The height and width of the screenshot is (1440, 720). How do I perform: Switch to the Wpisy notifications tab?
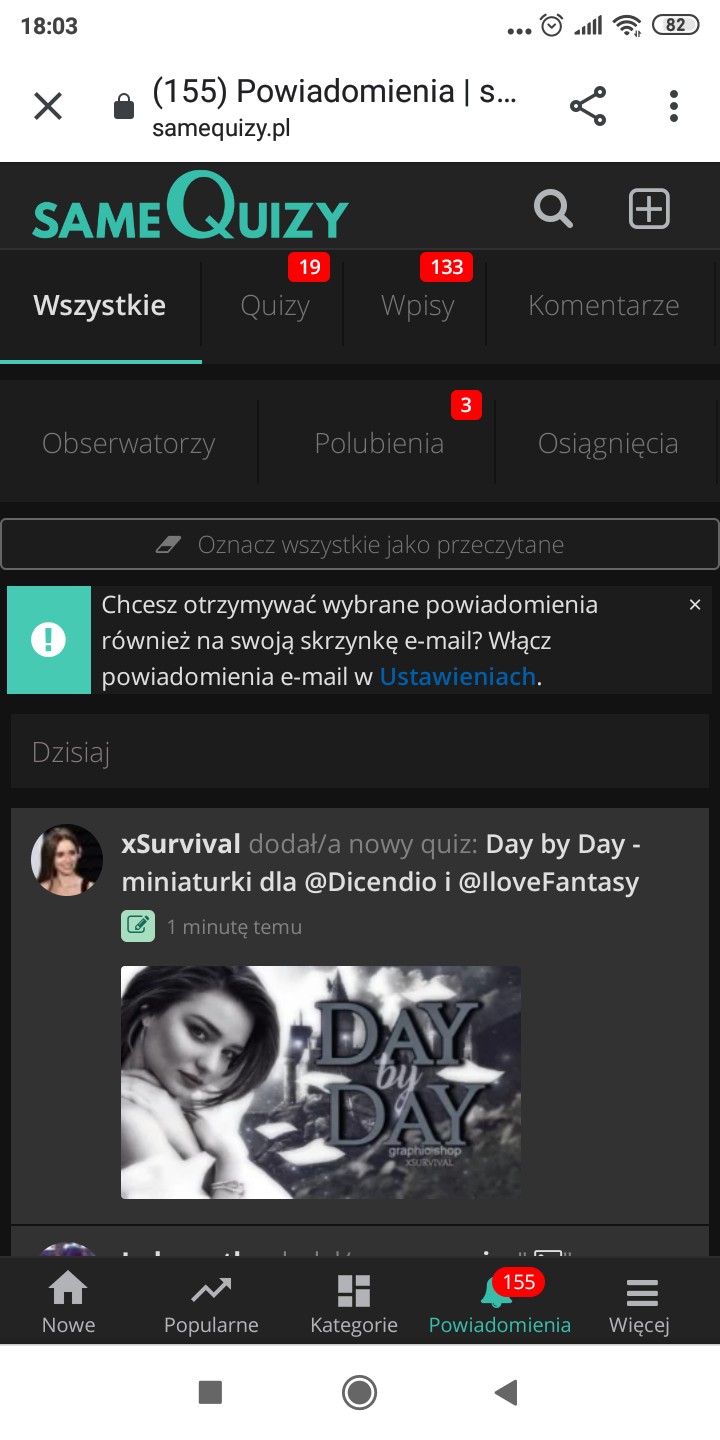pyautogui.click(x=417, y=306)
